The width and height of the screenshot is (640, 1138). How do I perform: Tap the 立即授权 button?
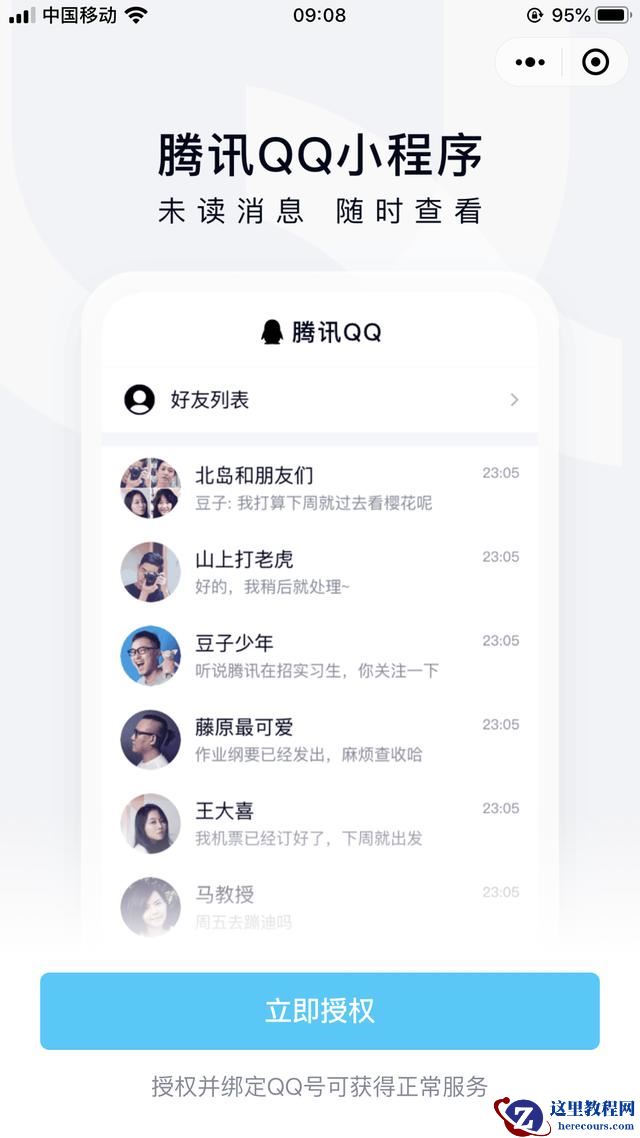point(320,1010)
